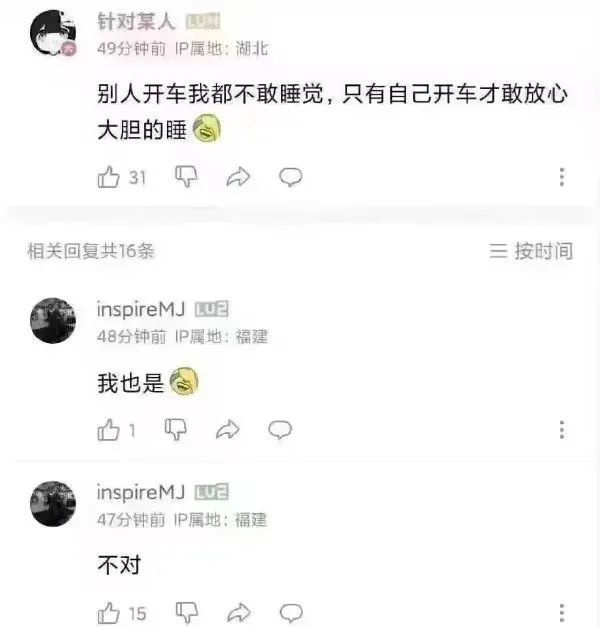The width and height of the screenshot is (600, 627).
Task: Share the reply "不对"
Action: coord(238,612)
